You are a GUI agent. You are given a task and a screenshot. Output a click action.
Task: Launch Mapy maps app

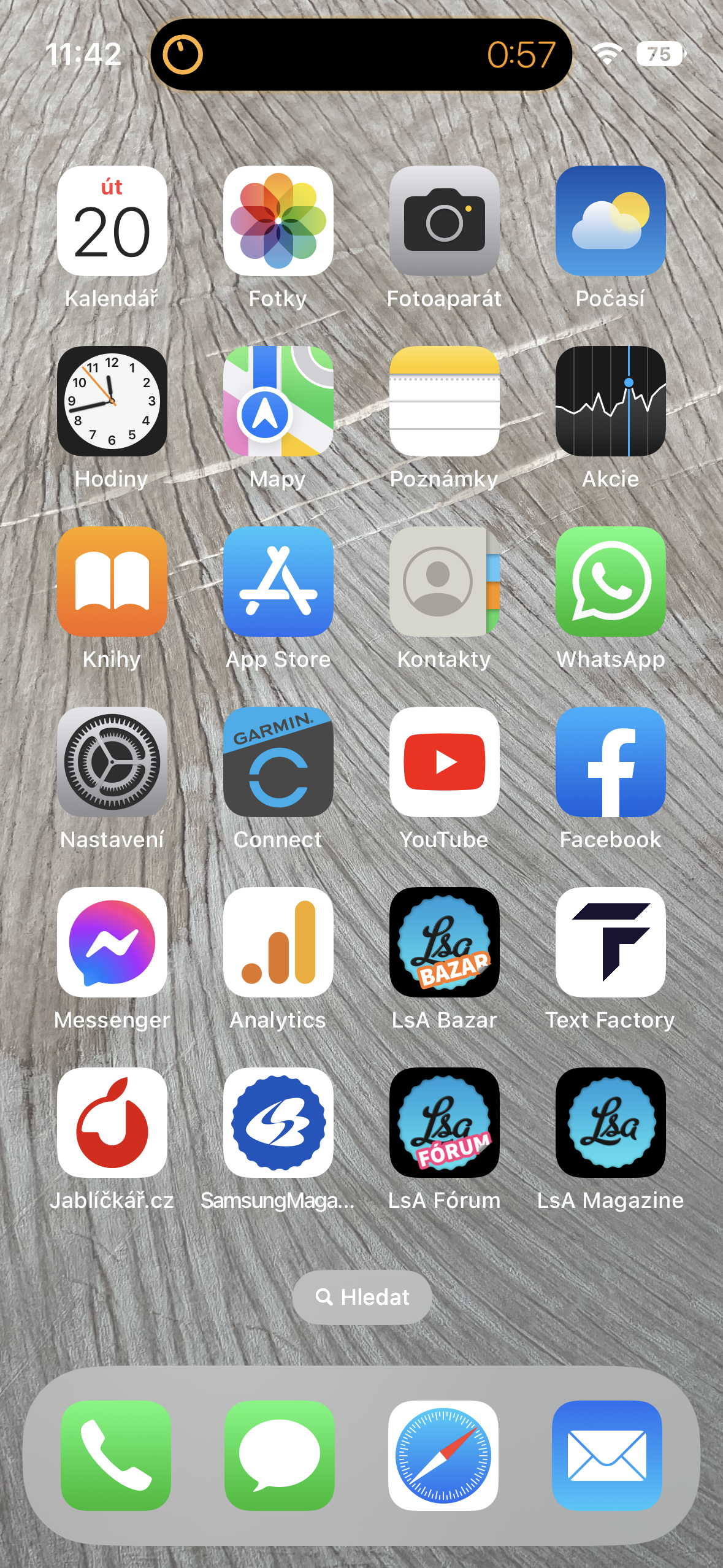point(278,401)
